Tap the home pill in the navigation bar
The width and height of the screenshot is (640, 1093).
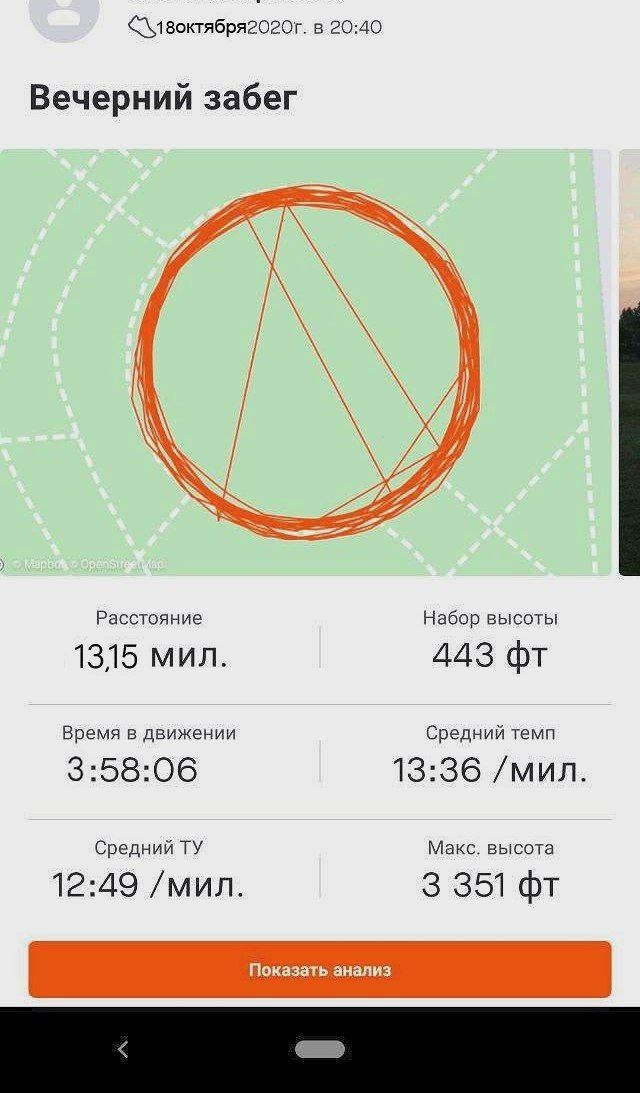point(320,1049)
